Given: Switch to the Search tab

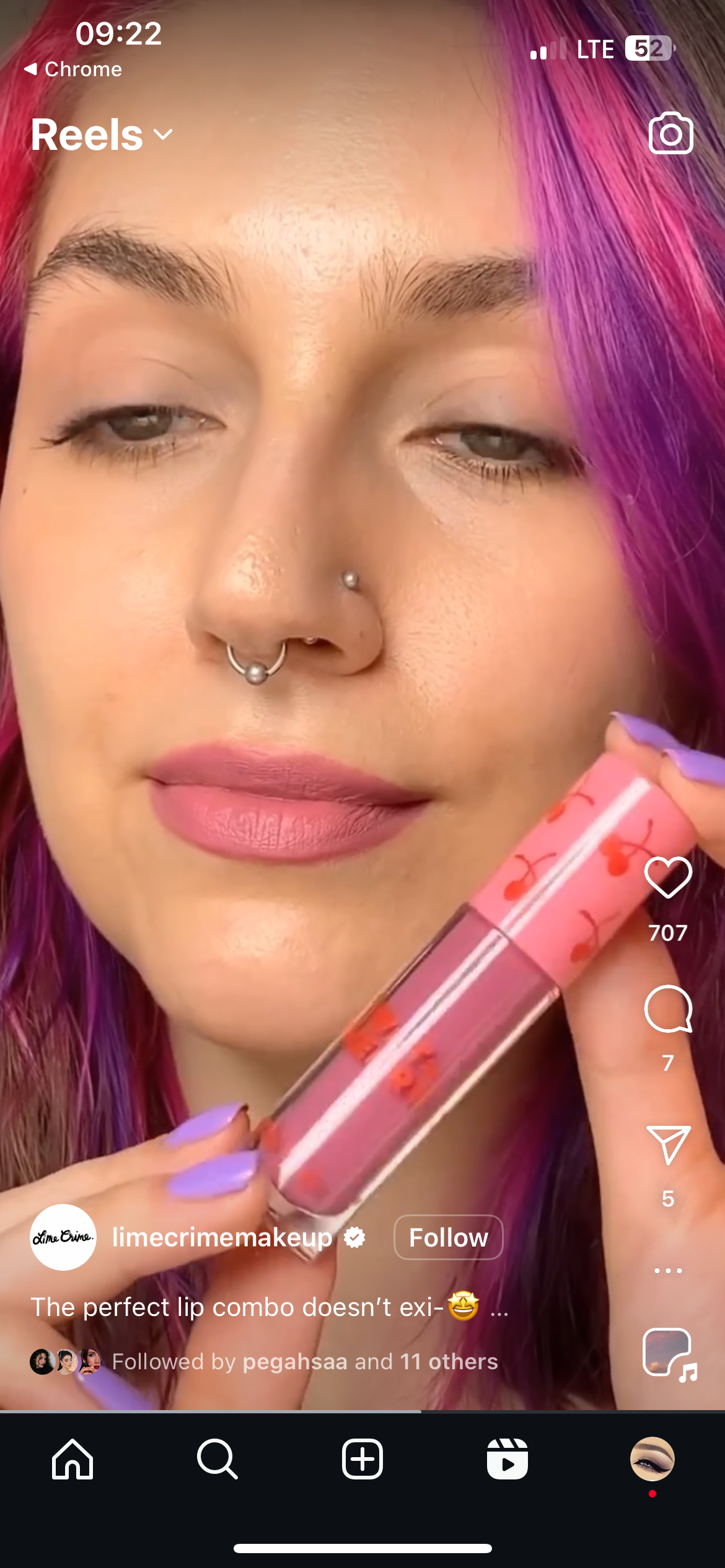Looking at the screenshot, I should [x=217, y=1459].
